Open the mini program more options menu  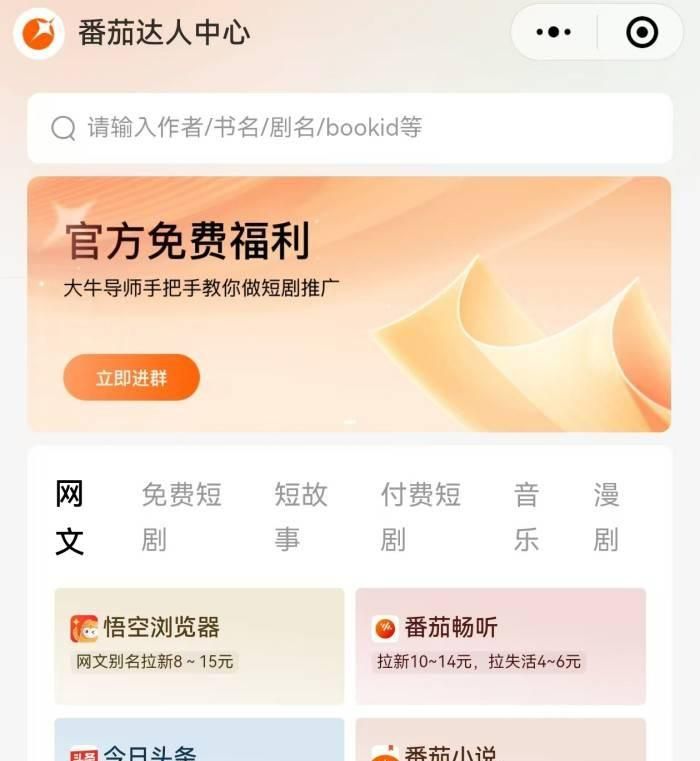553,33
